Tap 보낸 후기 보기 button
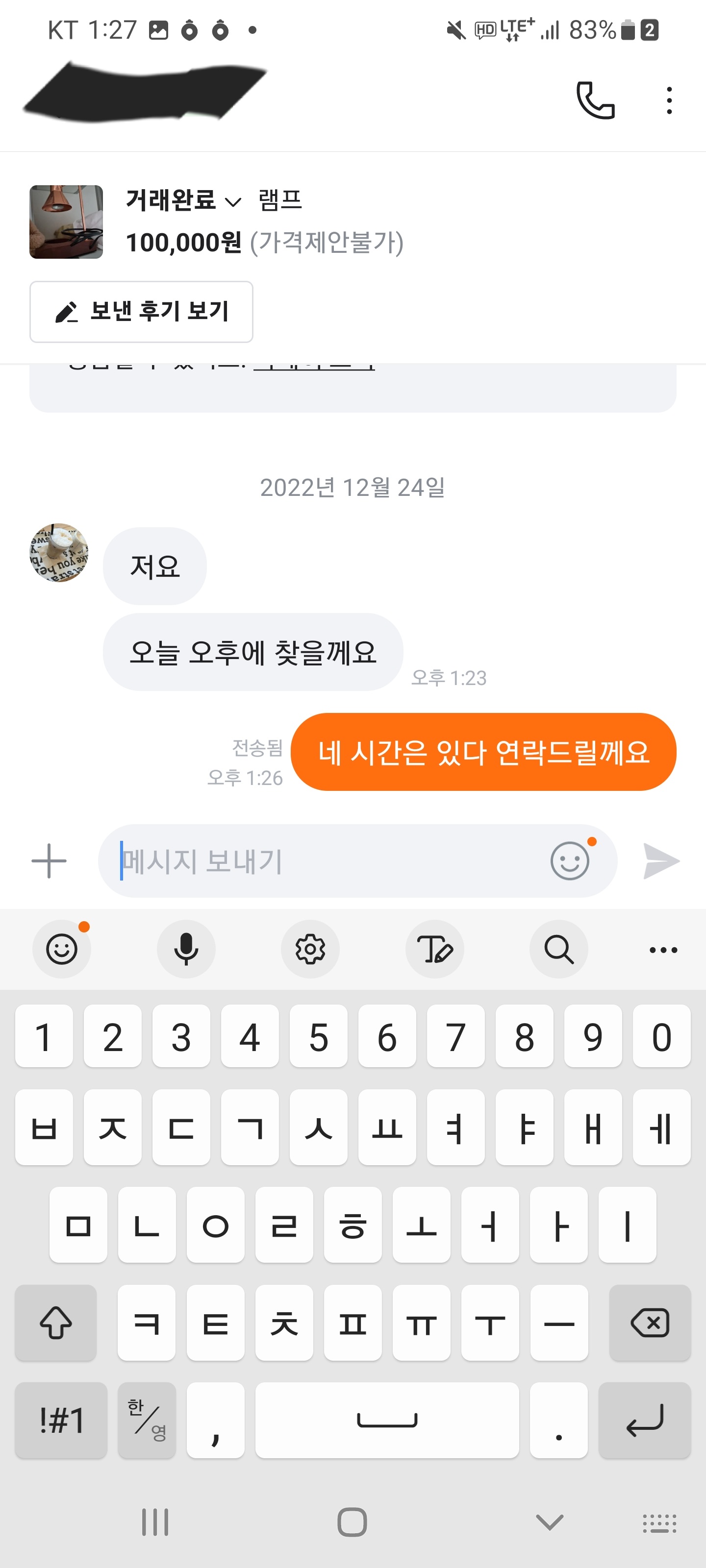Image resolution: width=706 pixels, height=1568 pixels. coord(141,312)
